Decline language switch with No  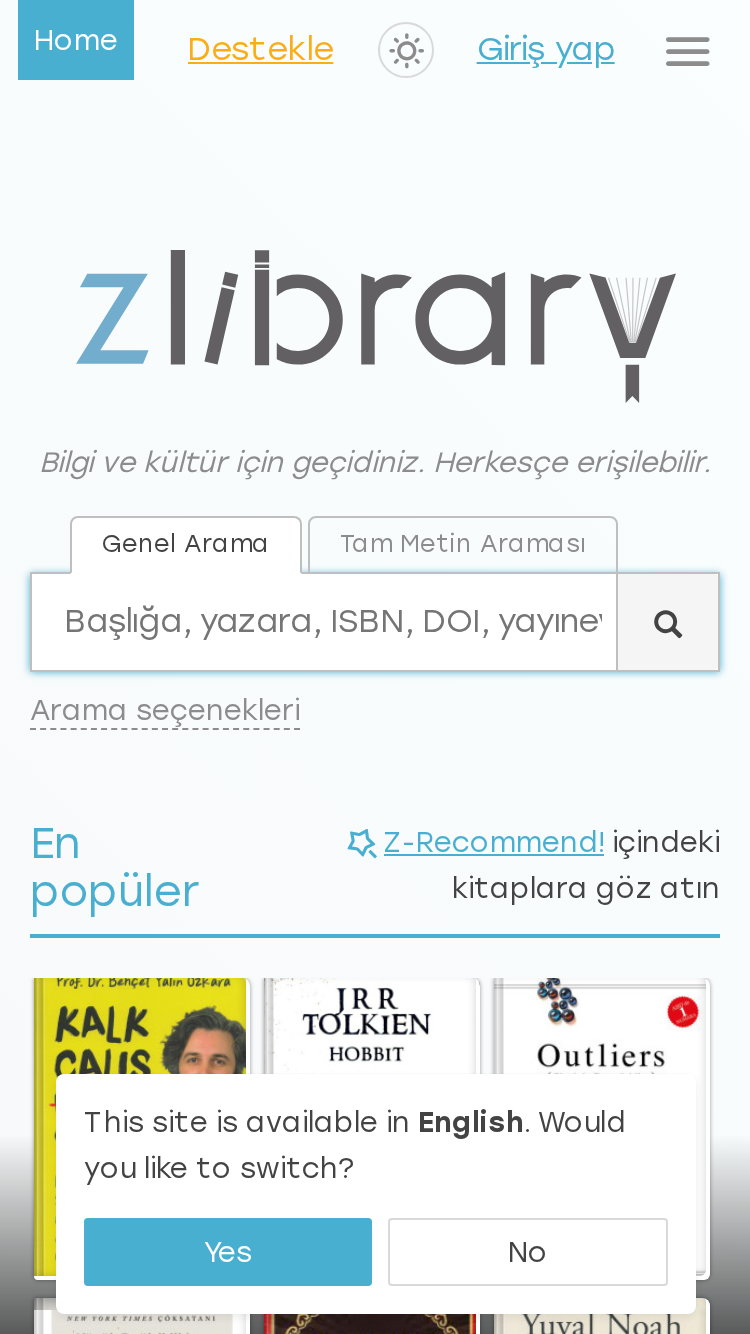[528, 1252]
